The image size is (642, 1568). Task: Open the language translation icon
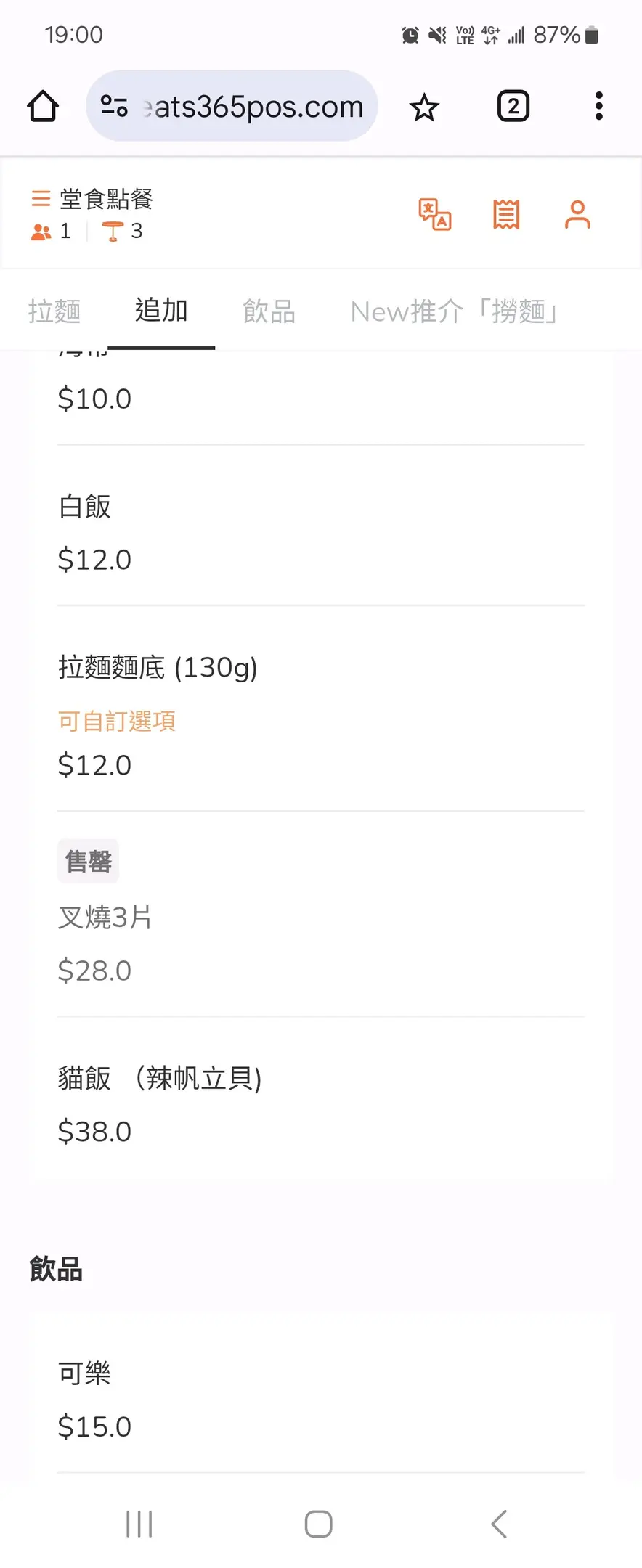coord(434,215)
